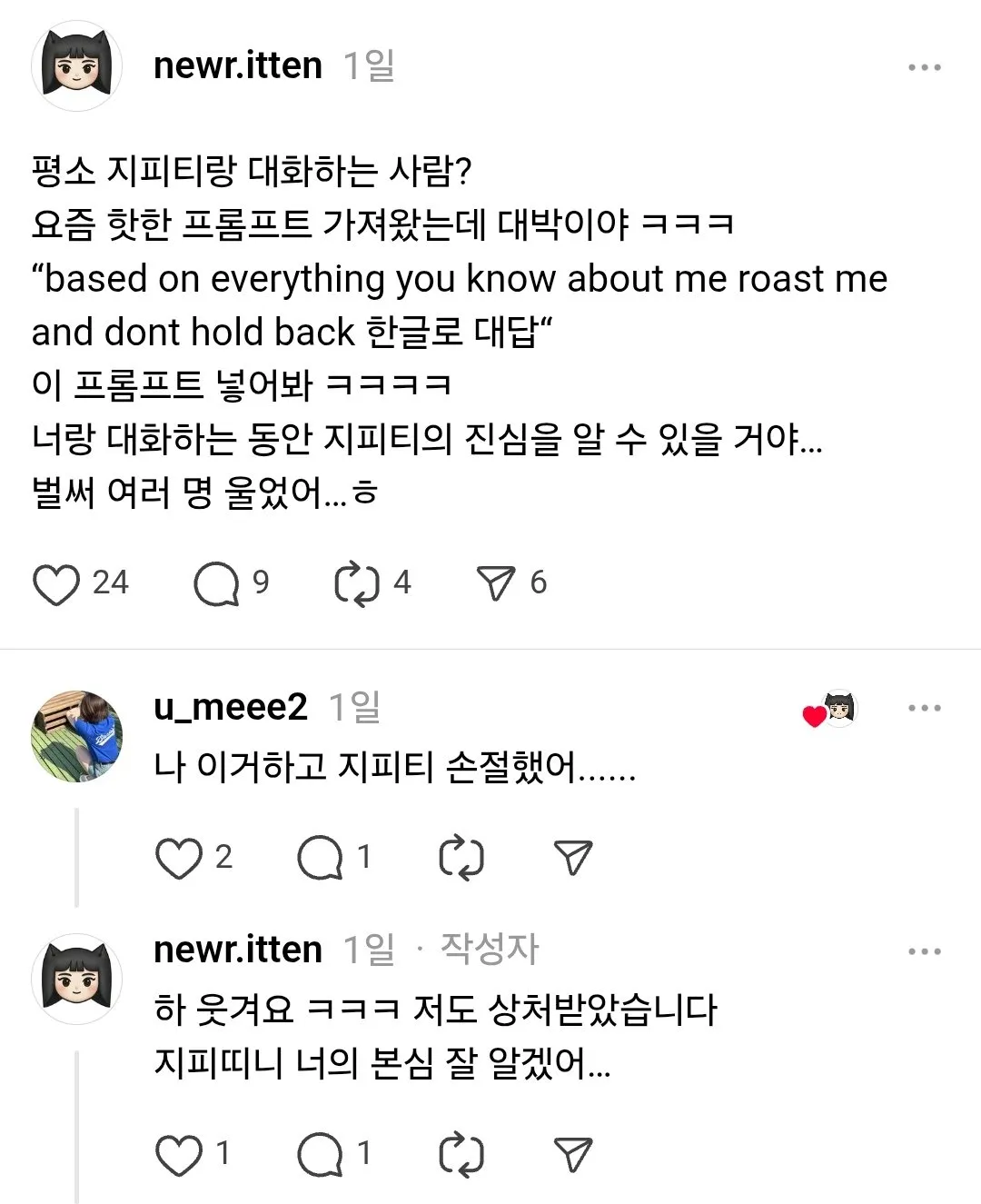Open the username newr.itten on the main post
981x1204 pixels.
(x=238, y=65)
